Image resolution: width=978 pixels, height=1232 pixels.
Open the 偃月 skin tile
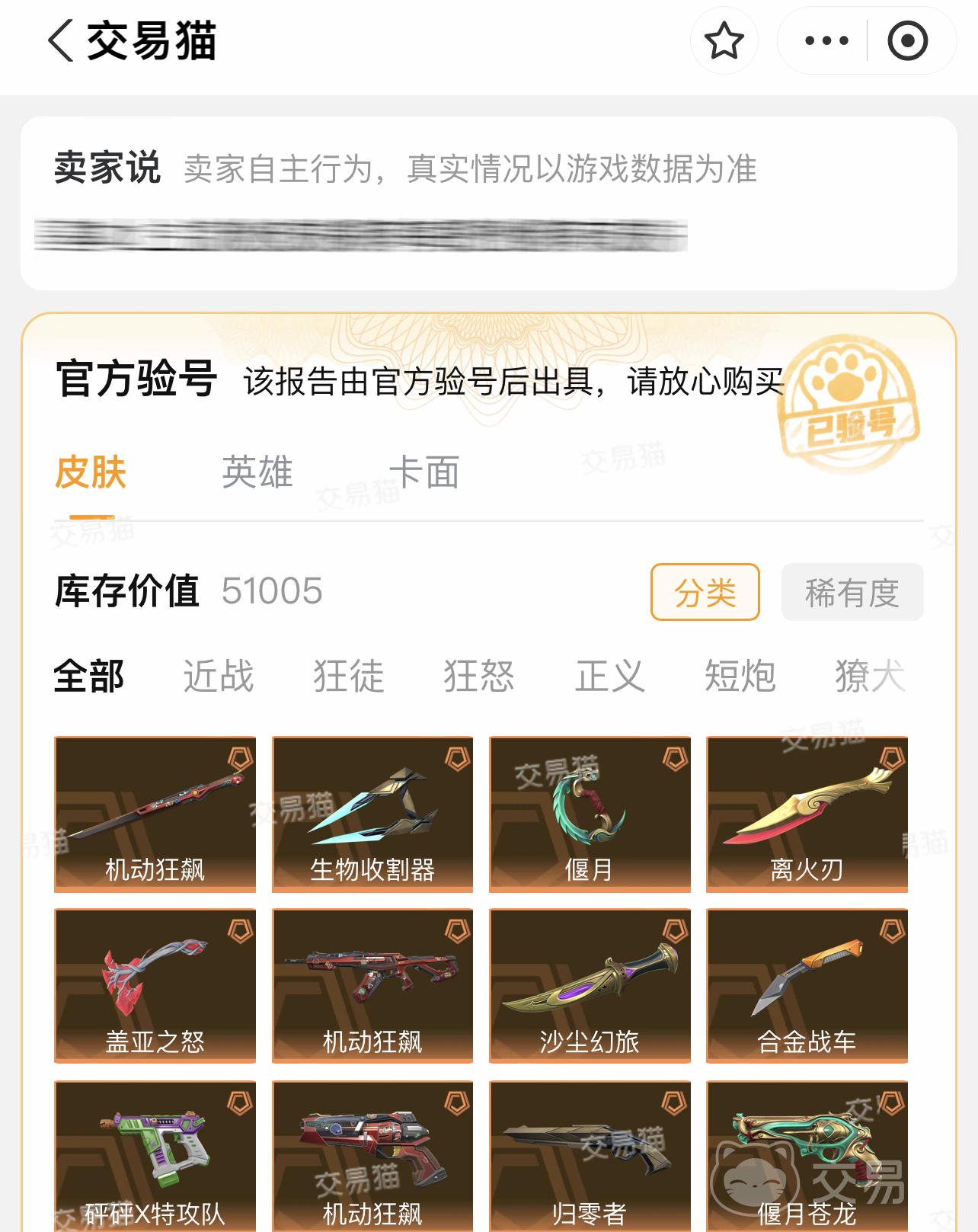(x=590, y=814)
